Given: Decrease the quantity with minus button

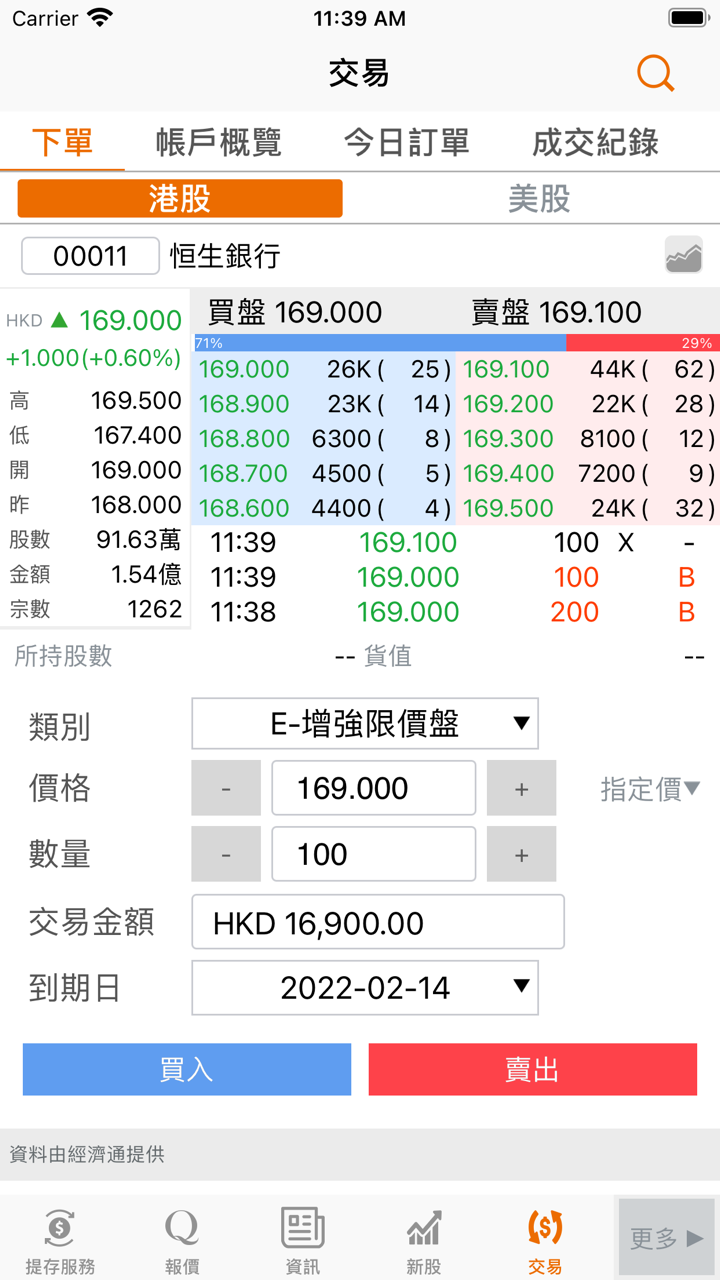Looking at the screenshot, I should pos(226,854).
